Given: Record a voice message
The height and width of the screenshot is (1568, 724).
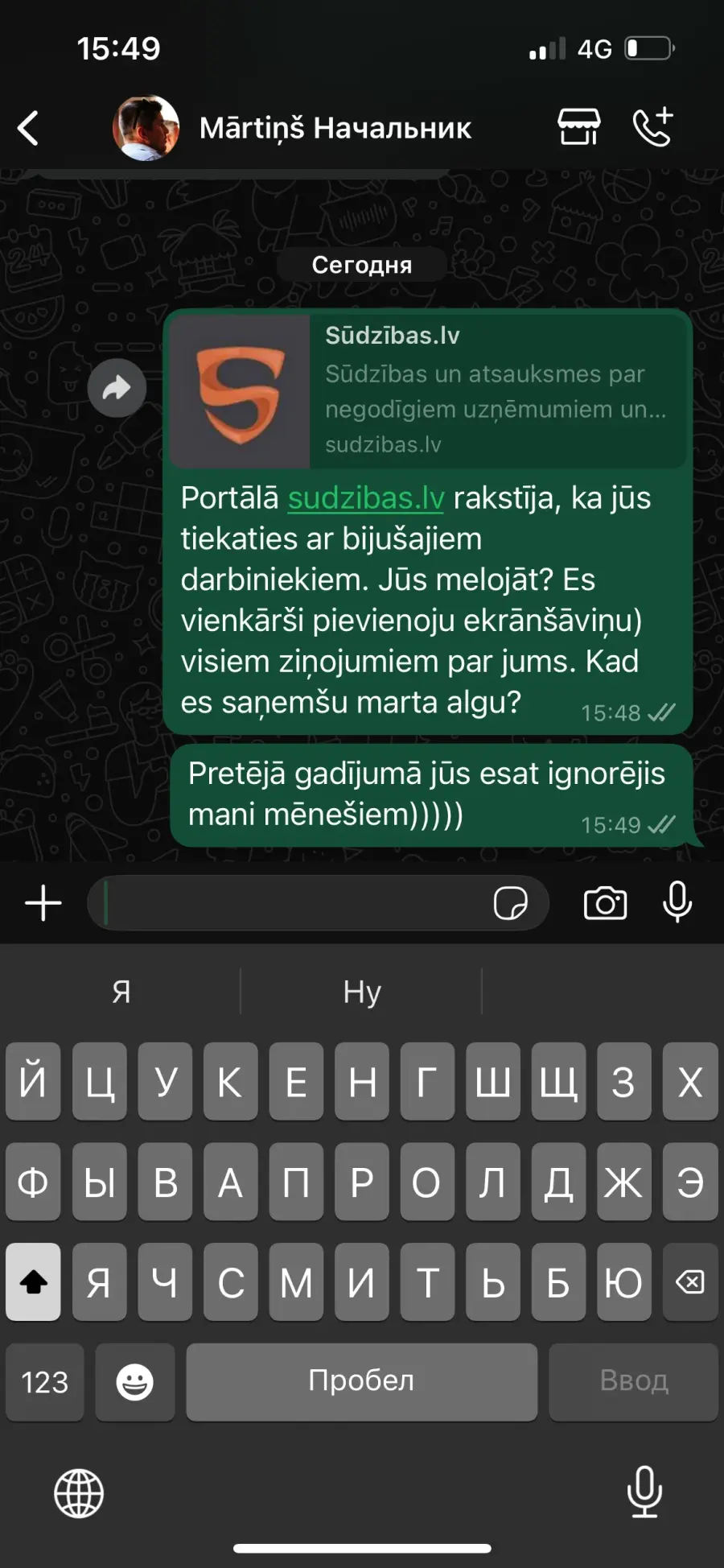Looking at the screenshot, I should (677, 902).
